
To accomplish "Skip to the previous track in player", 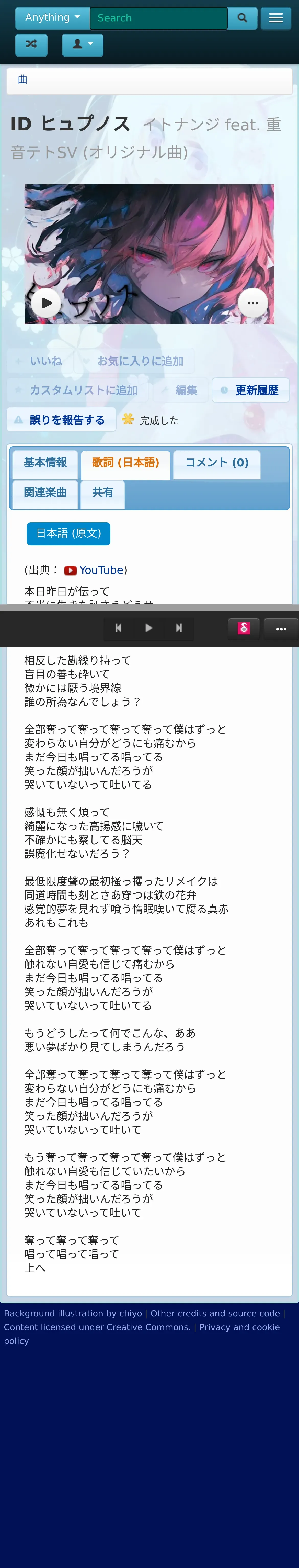I will click(119, 628).
